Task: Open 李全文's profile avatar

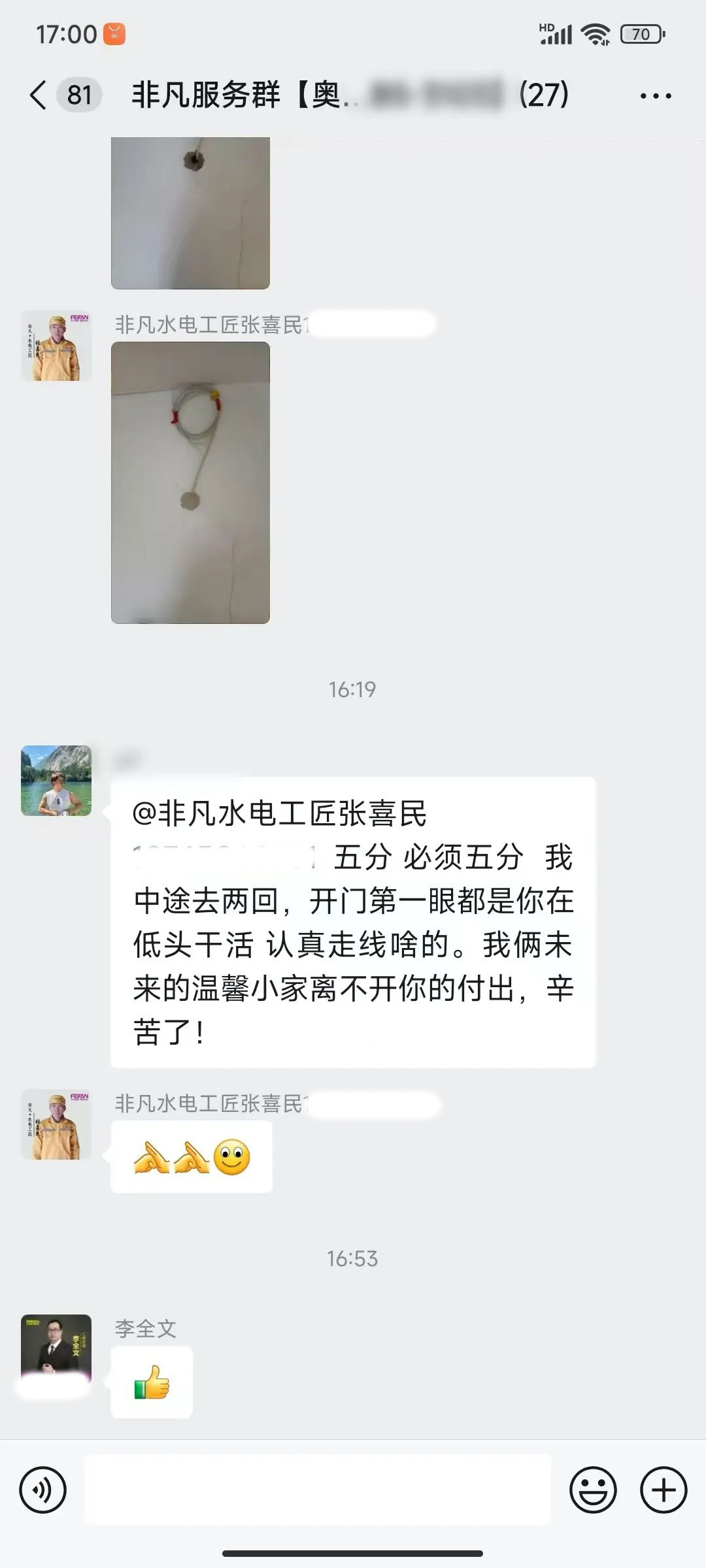Action: 56,1349
